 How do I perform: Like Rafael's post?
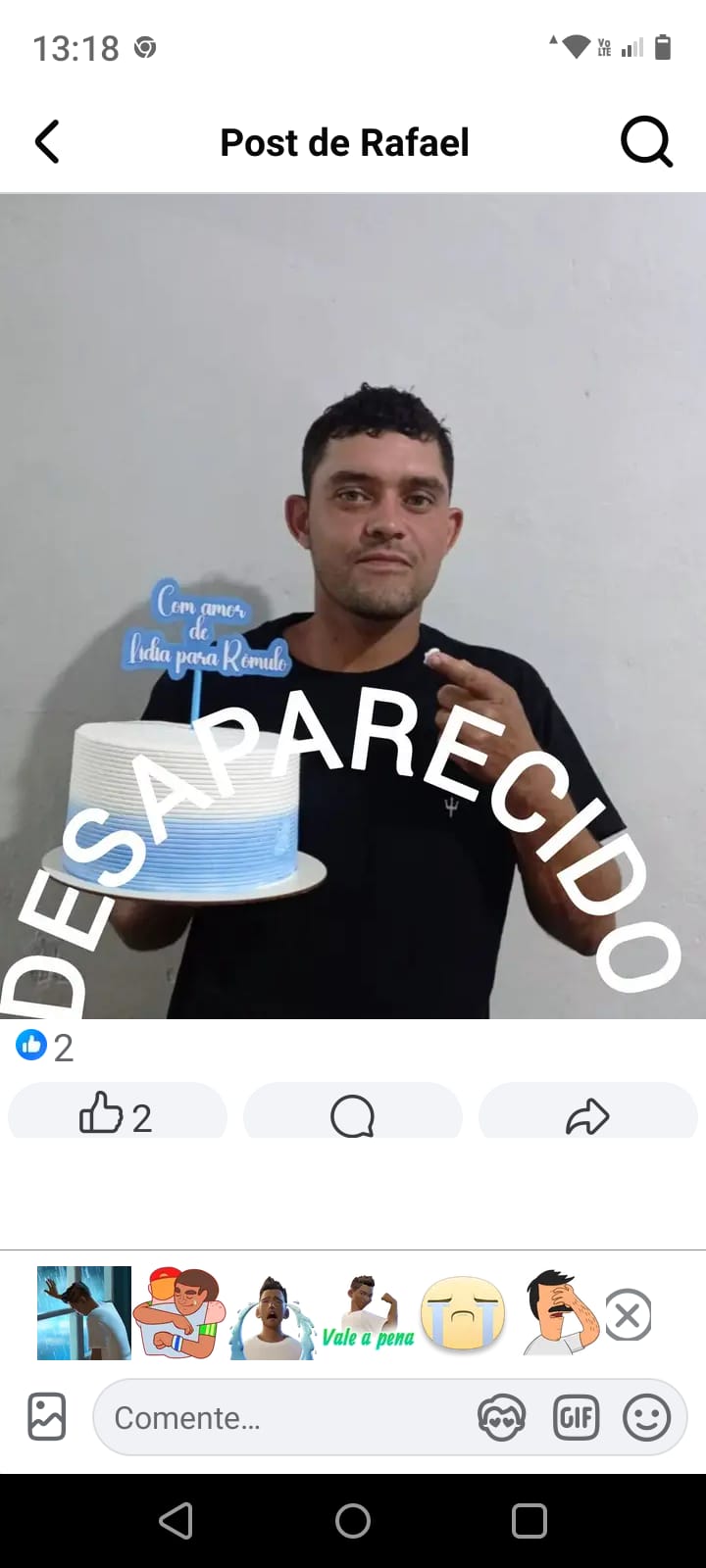(117, 1115)
